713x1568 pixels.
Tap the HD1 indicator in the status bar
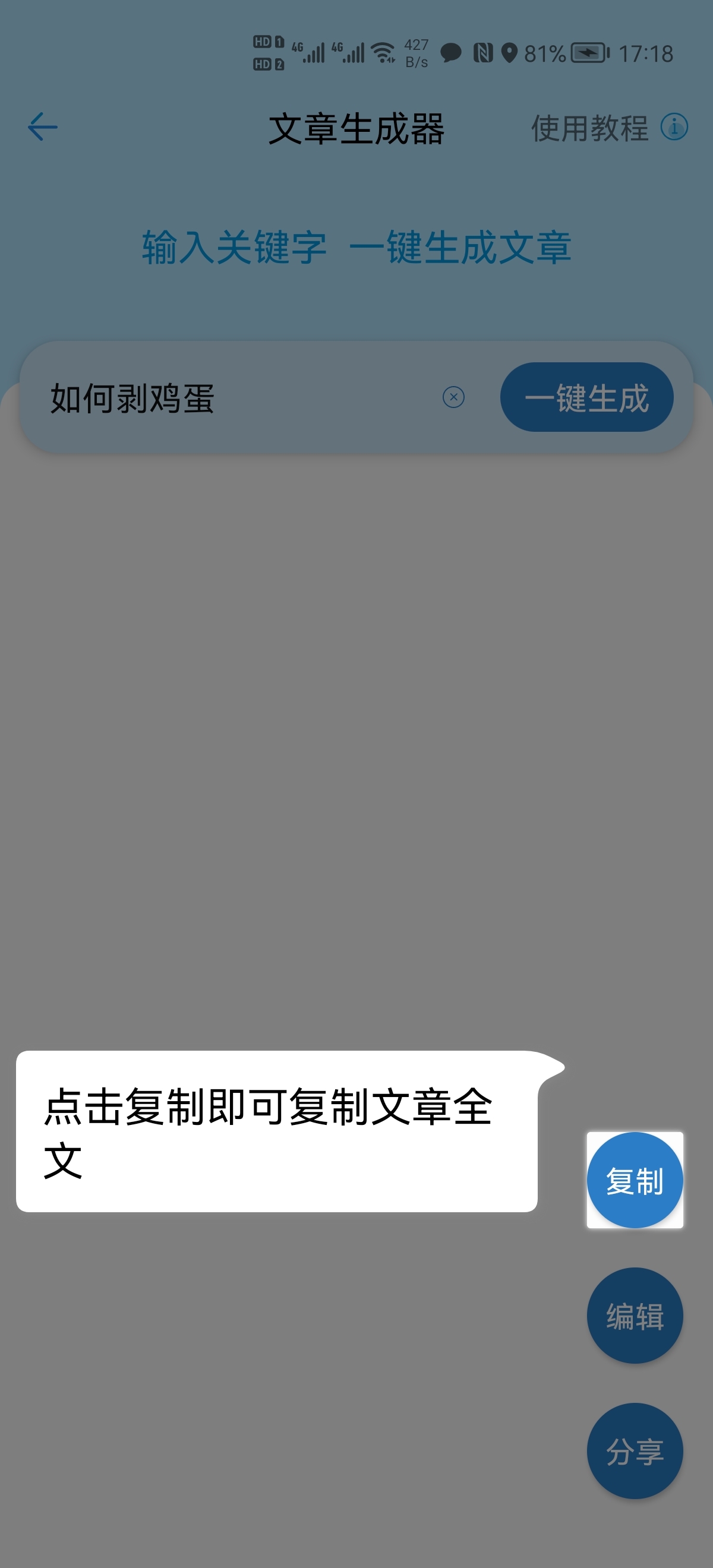point(263,42)
